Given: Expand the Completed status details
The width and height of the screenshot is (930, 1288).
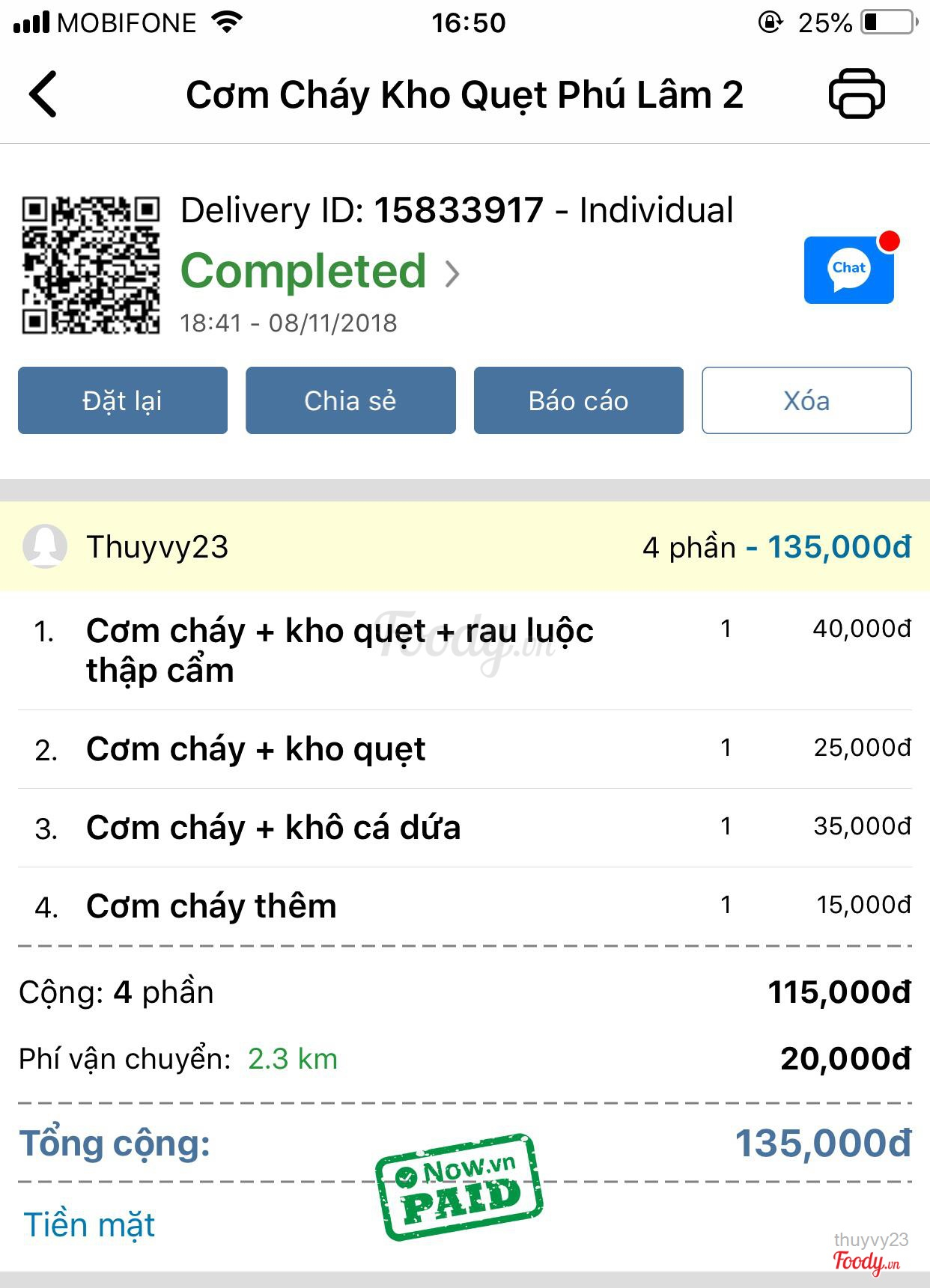Looking at the screenshot, I should (x=320, y=272).
